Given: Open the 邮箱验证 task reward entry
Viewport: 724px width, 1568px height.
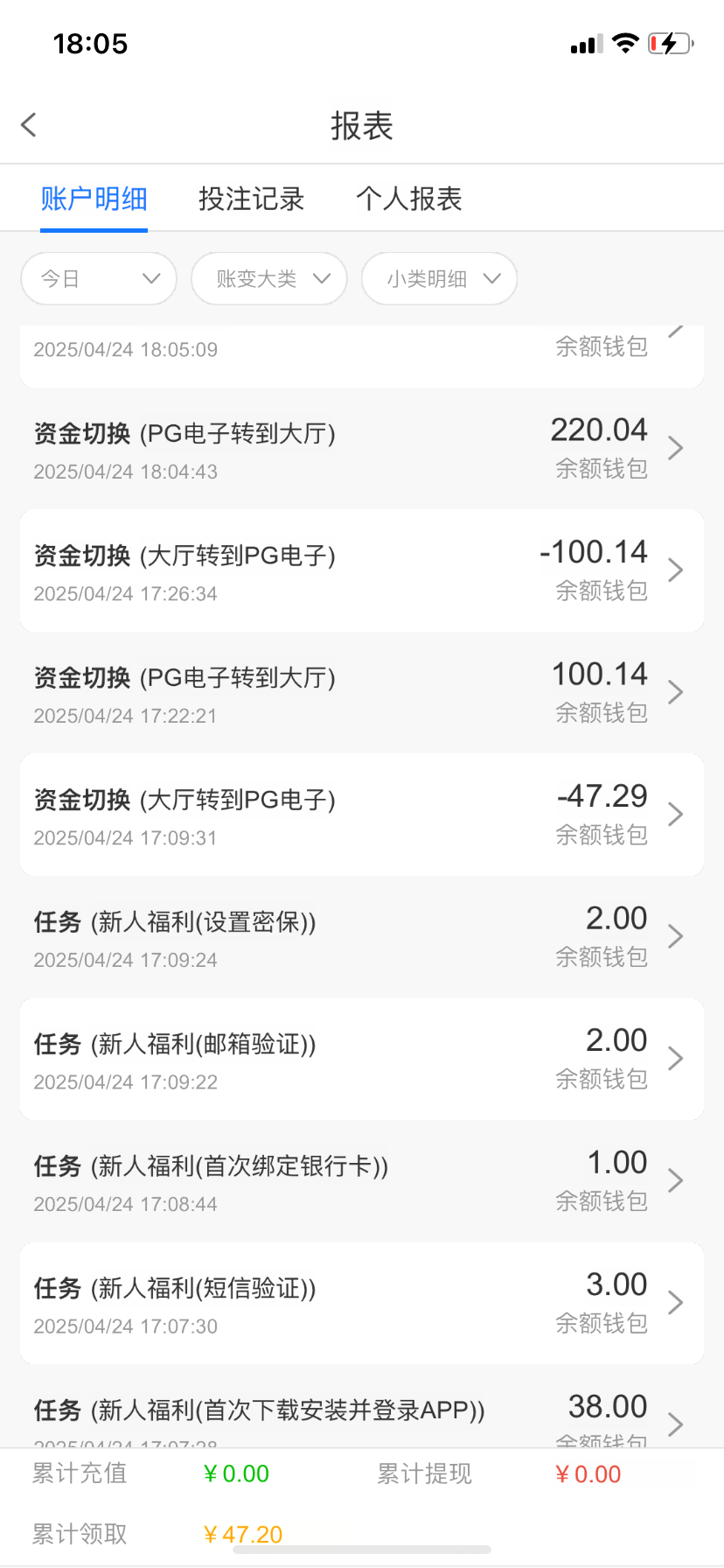Looking at the screenshot, I should pyautogui.click(x=361, y=1059).
